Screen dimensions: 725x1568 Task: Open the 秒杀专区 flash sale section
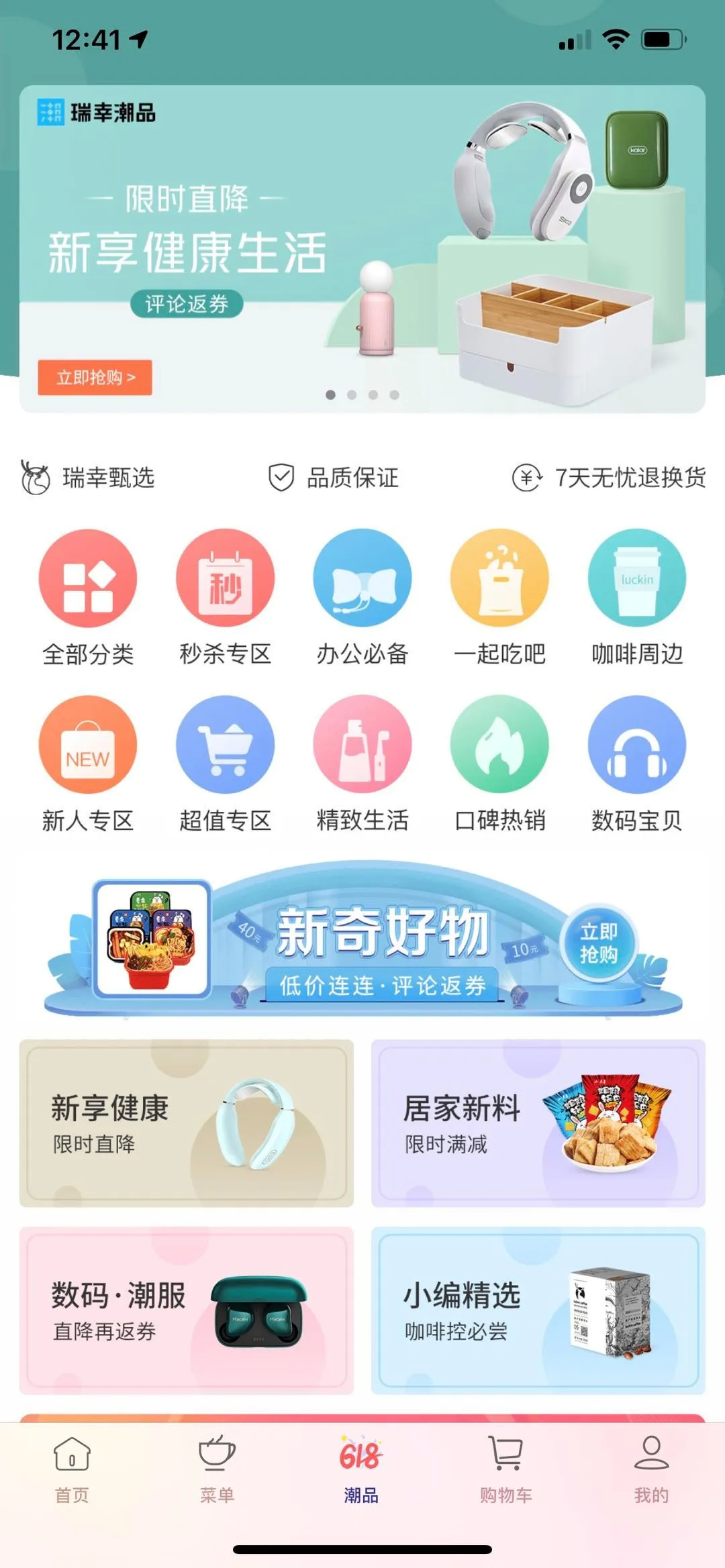(x=226, y=597)
